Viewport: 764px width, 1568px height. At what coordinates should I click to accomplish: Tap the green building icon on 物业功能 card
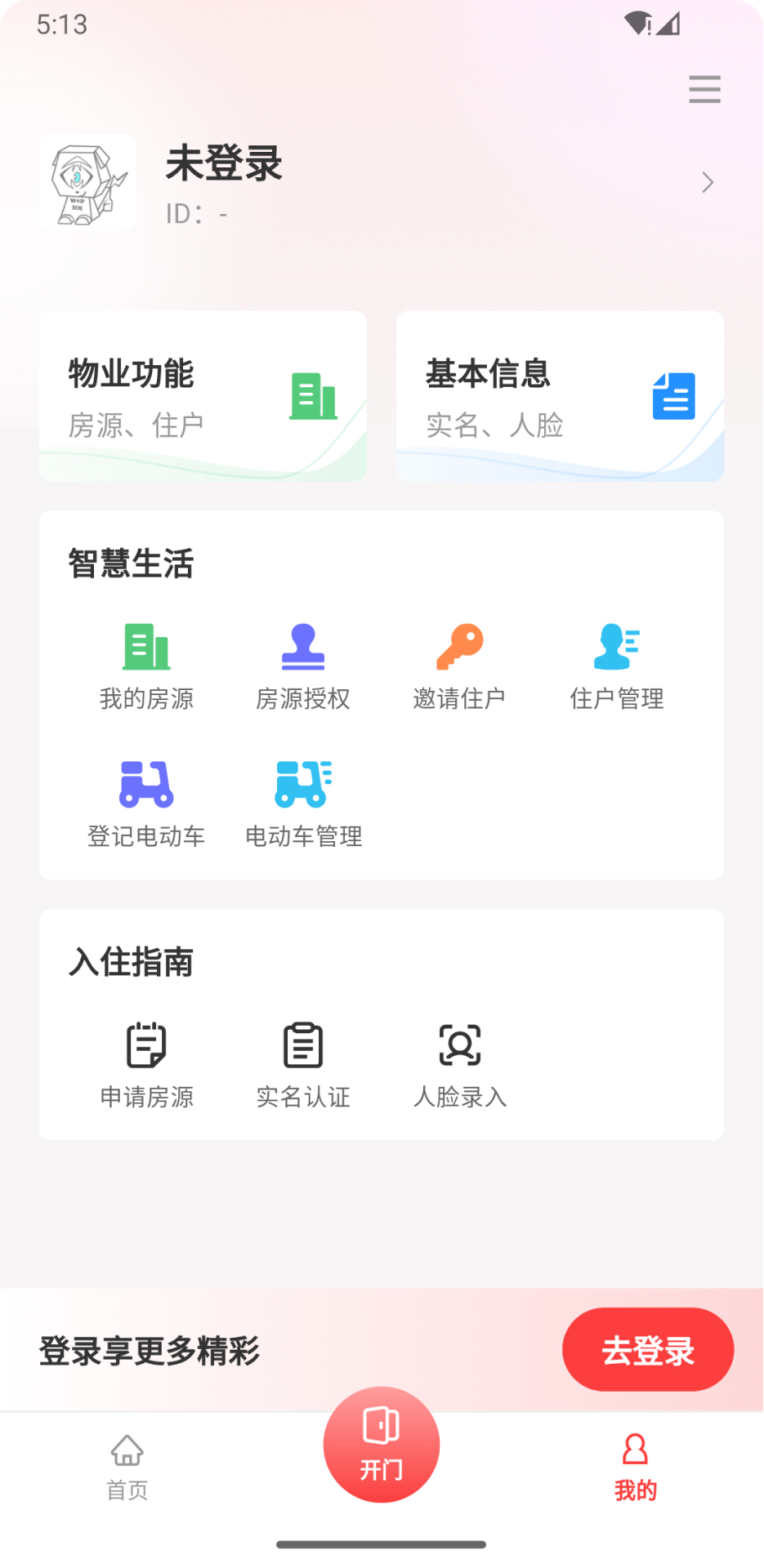pyautogui.click(x=313, y=397)
